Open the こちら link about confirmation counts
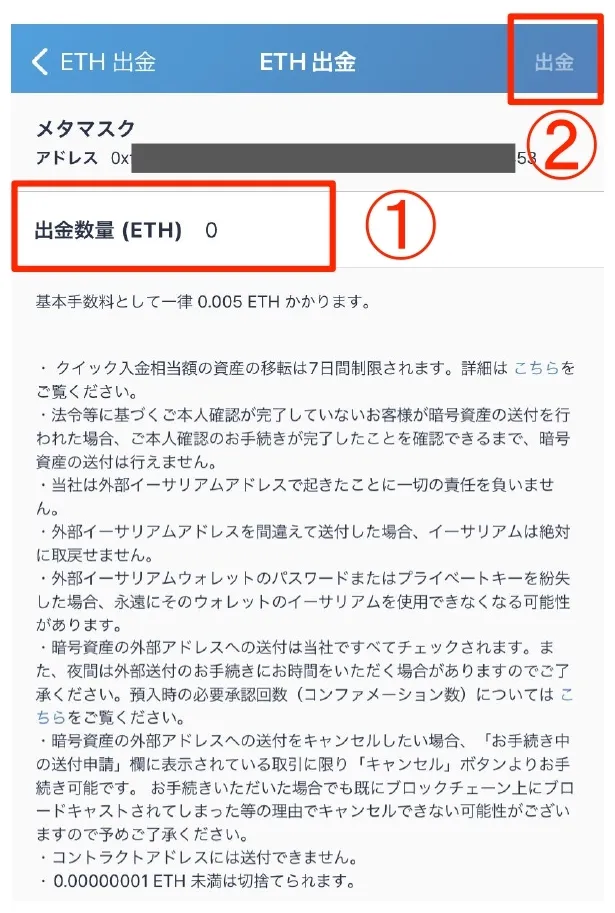Image resolution: width=615 pixels, height=913 pixels. pos(566,693)
